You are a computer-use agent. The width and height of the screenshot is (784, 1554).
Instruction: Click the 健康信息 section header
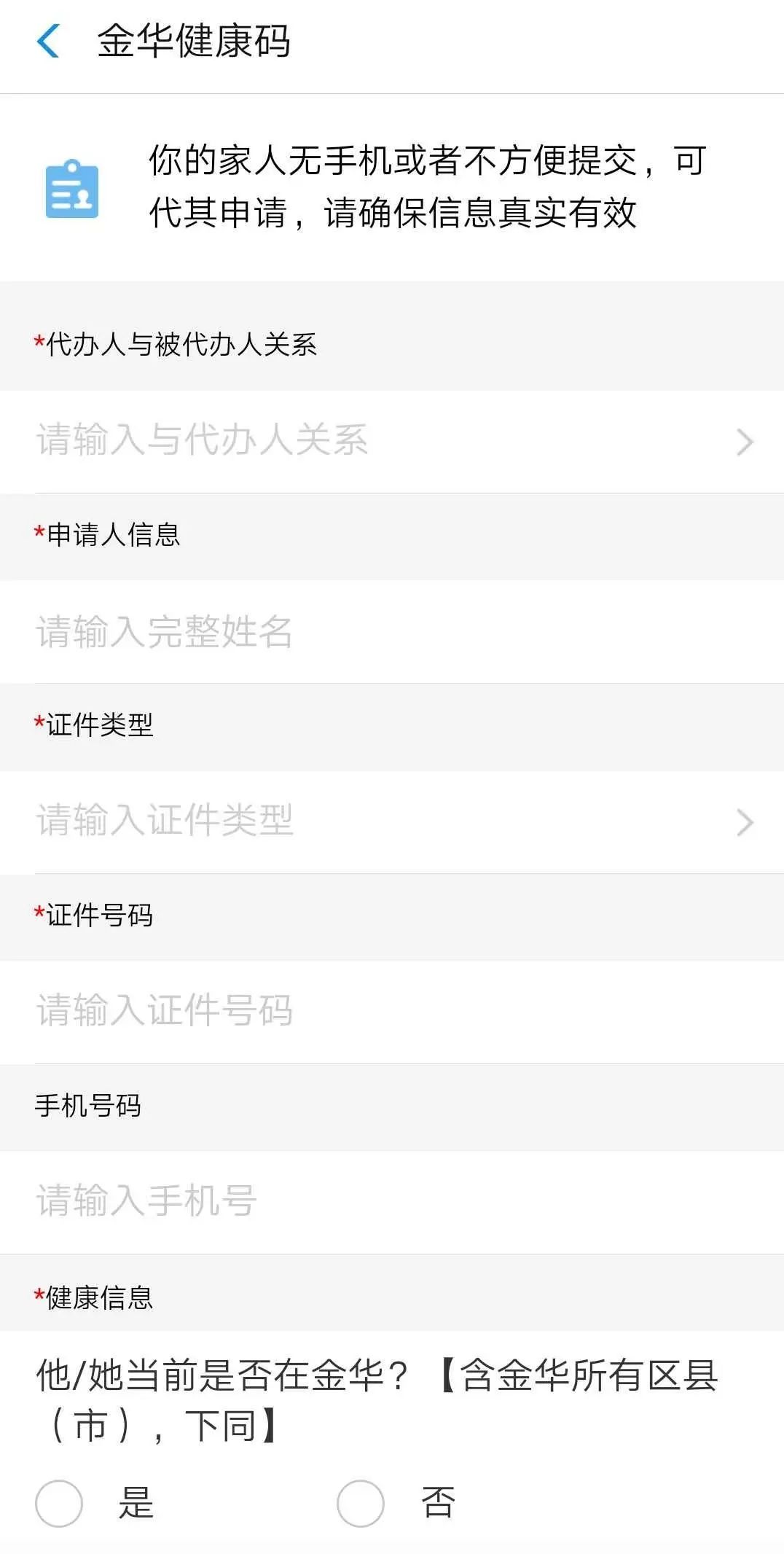(95, 1294)
